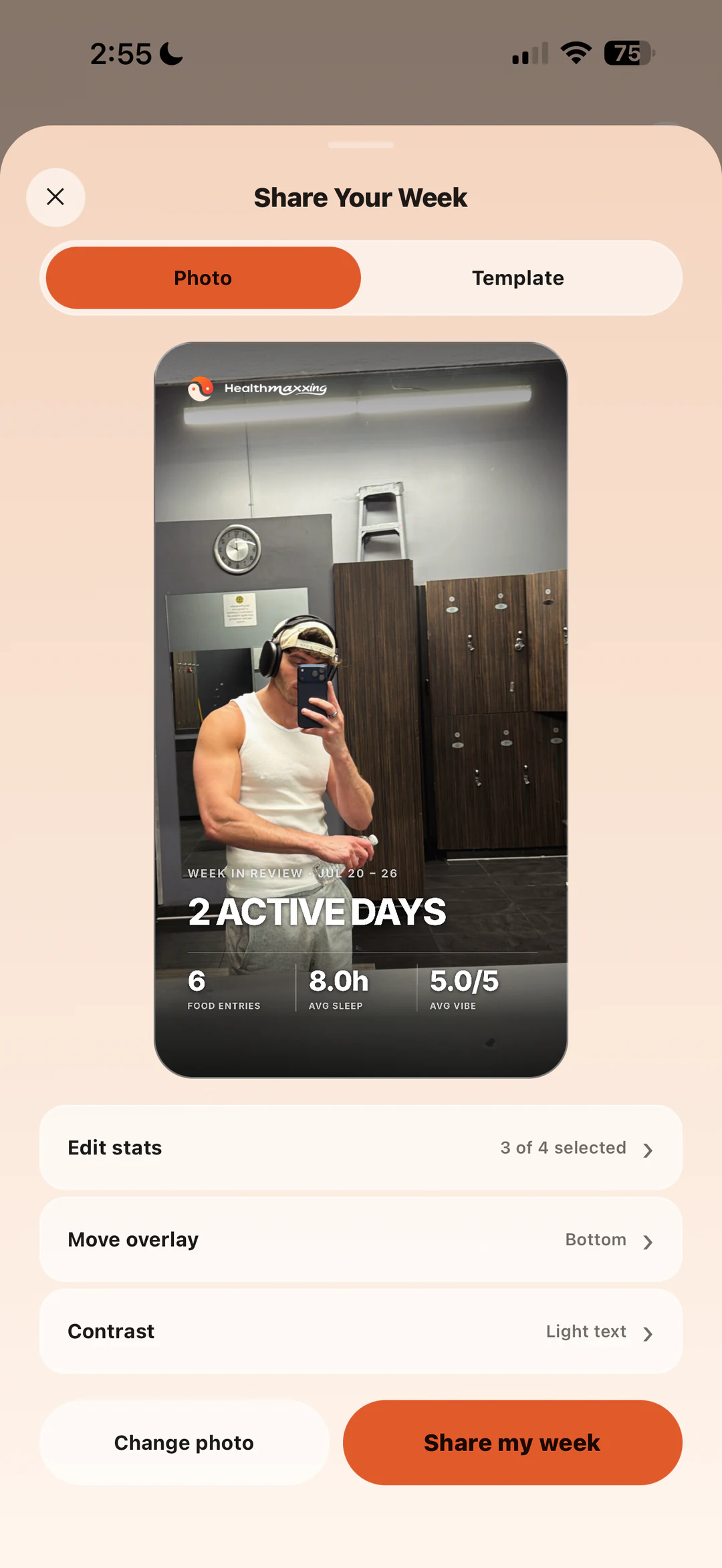Share my week

[513, 1442]
